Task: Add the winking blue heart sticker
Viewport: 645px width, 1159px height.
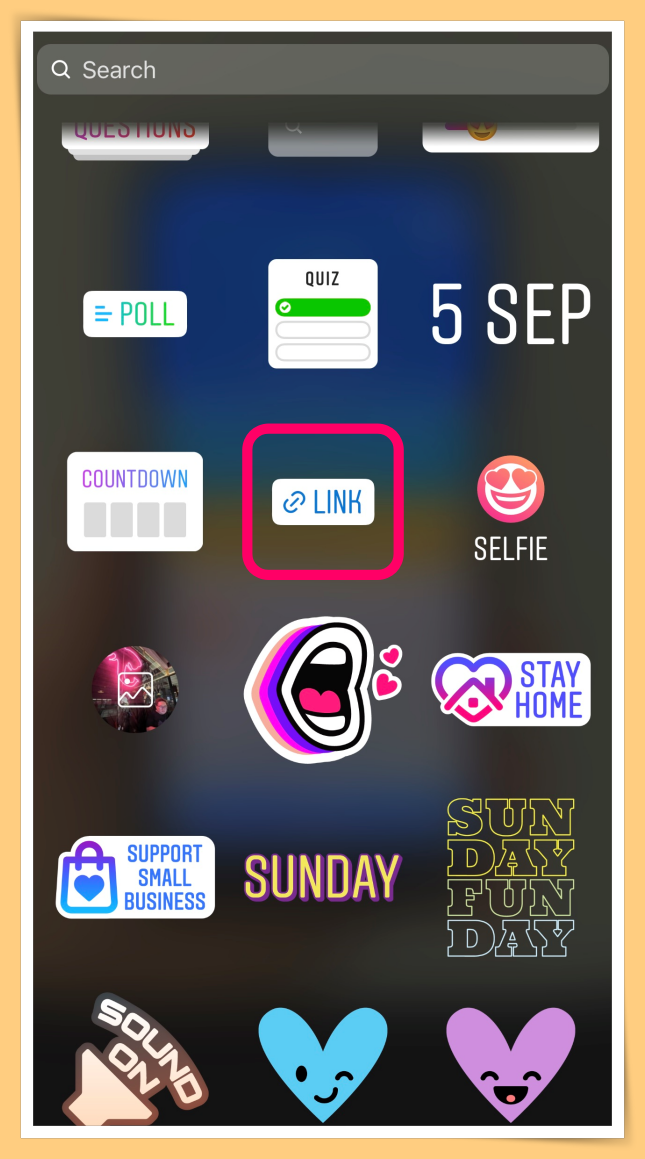Action: [322, 1060]
